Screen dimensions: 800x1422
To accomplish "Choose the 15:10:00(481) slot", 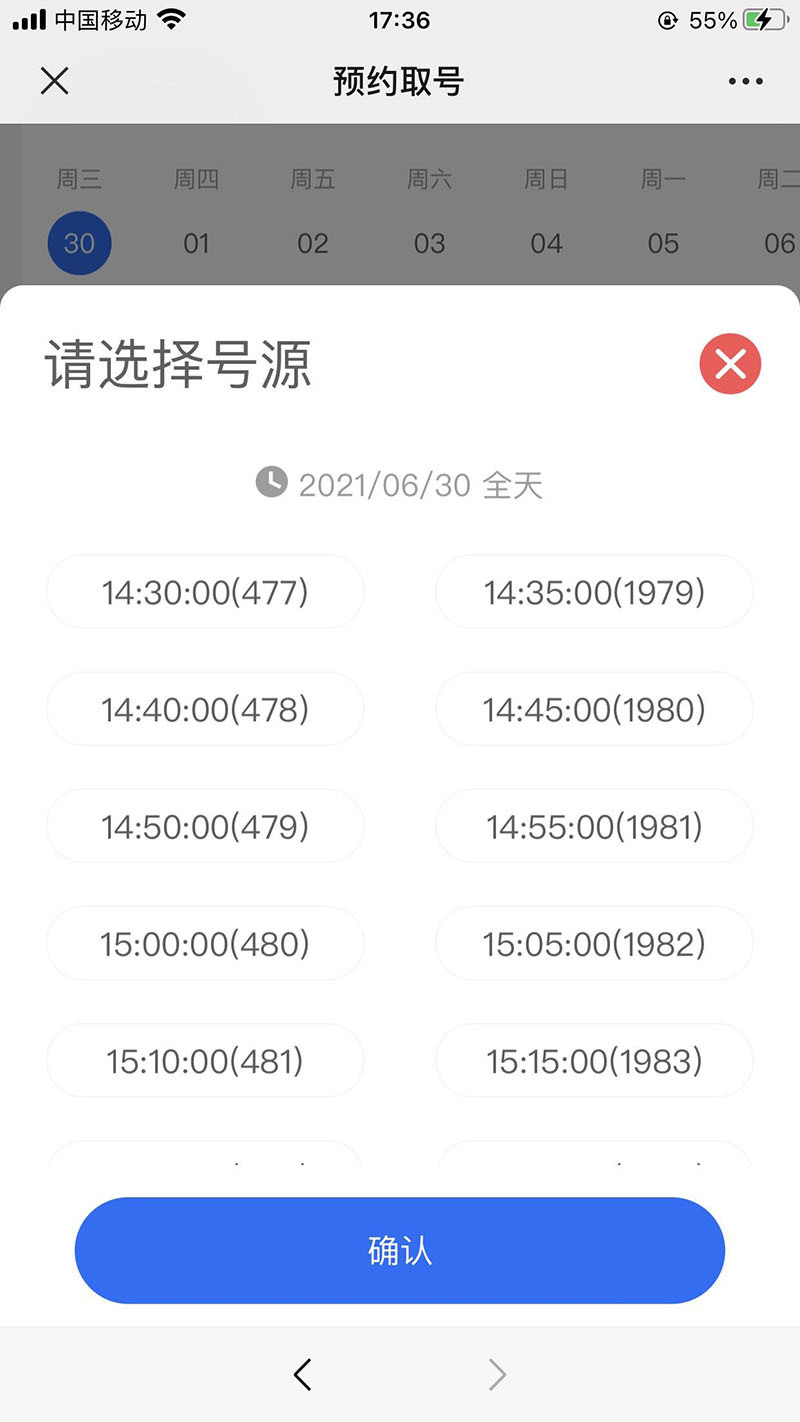I will [x=205, y=1060].
